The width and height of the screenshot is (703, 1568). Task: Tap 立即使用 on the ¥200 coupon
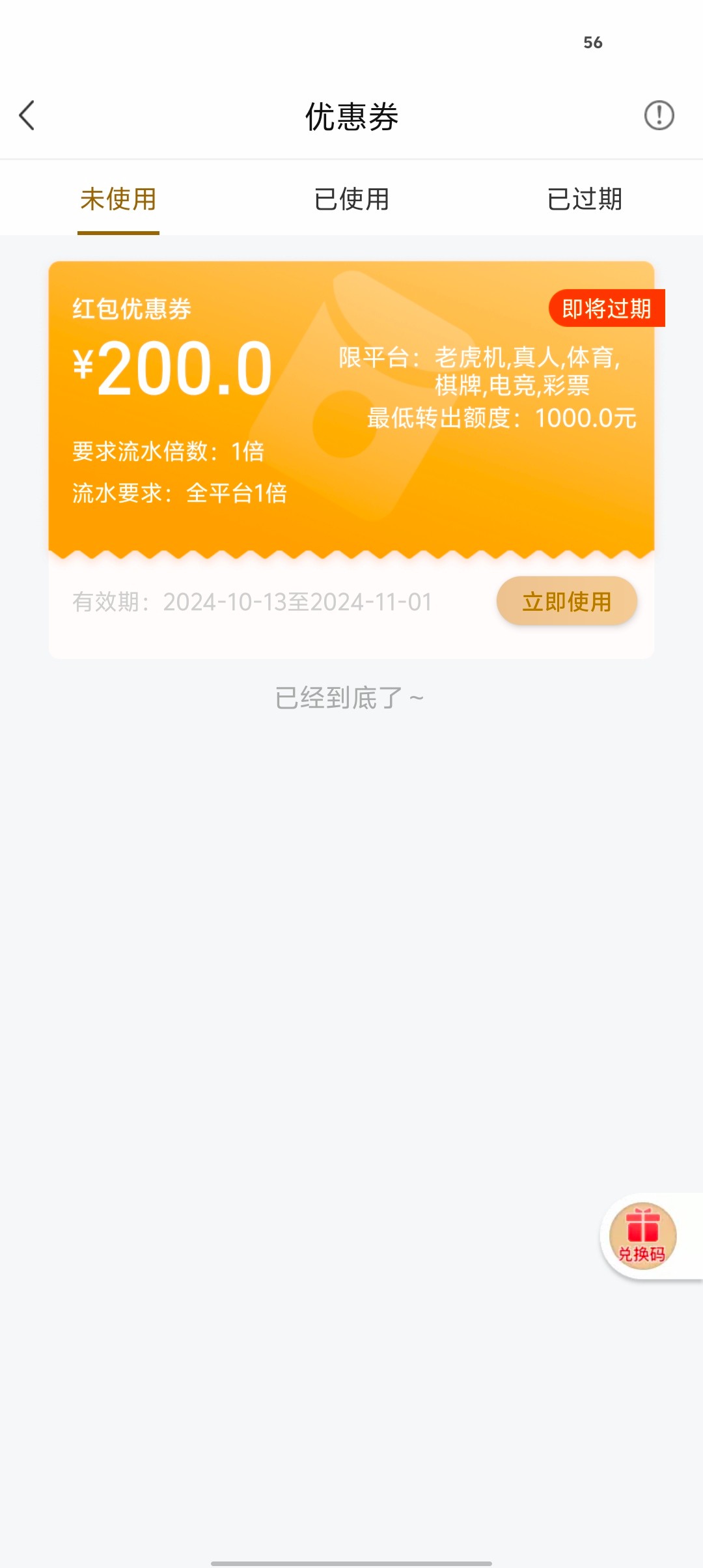(567, 601)
